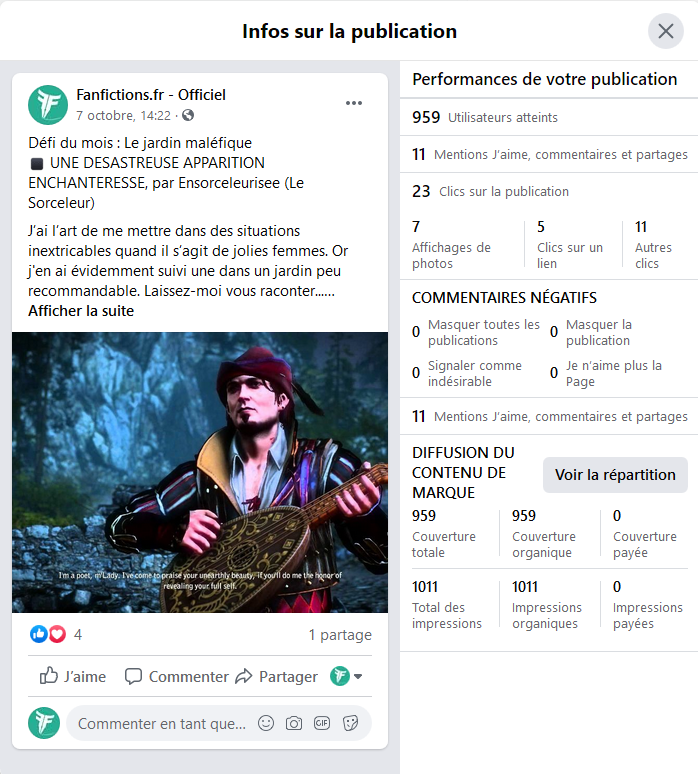
Task: Expand post with Afficher la suite
Action: (x=81, y=311)
